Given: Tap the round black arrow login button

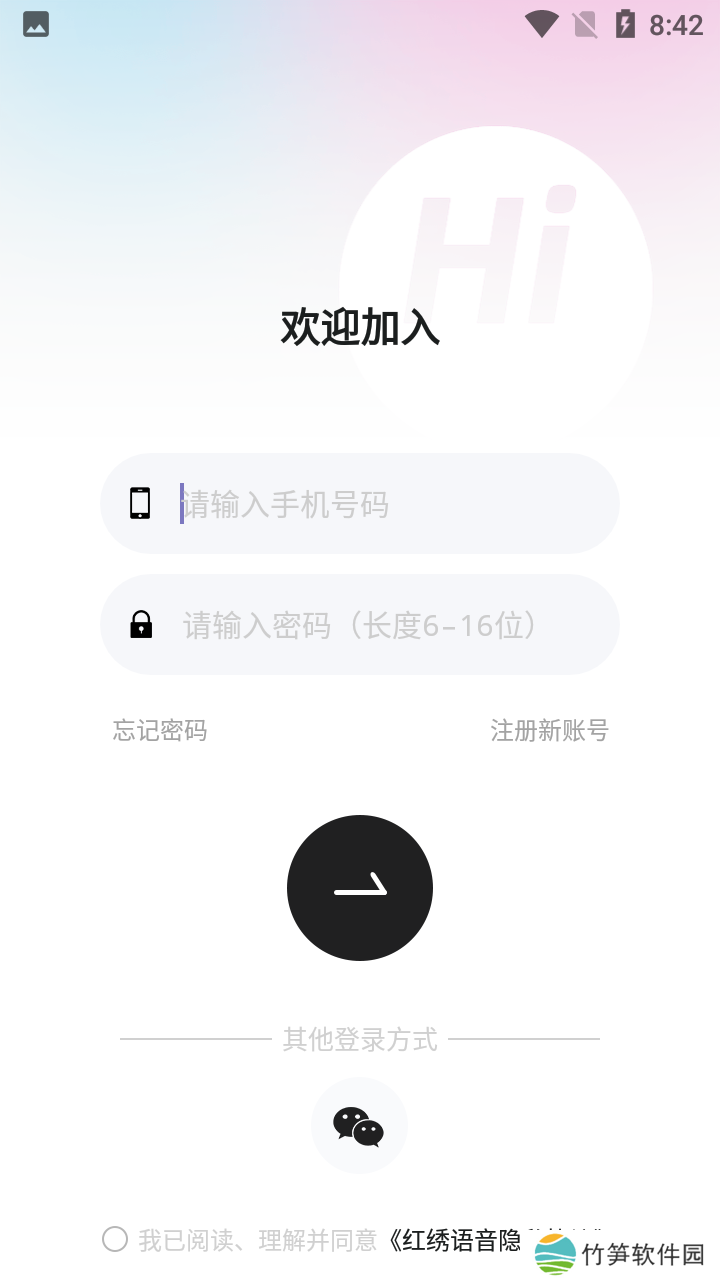Looking at the screenshot, I should (x=360, y=888).
